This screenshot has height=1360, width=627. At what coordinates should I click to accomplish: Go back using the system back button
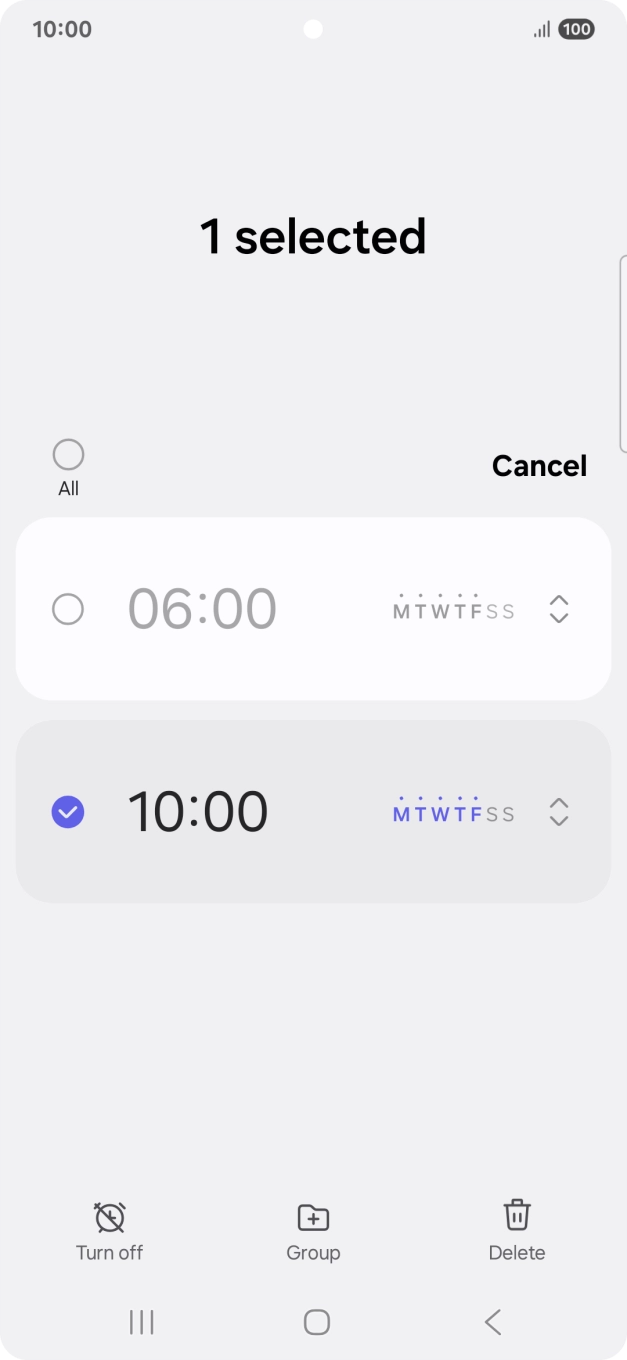coord(492,1322)
